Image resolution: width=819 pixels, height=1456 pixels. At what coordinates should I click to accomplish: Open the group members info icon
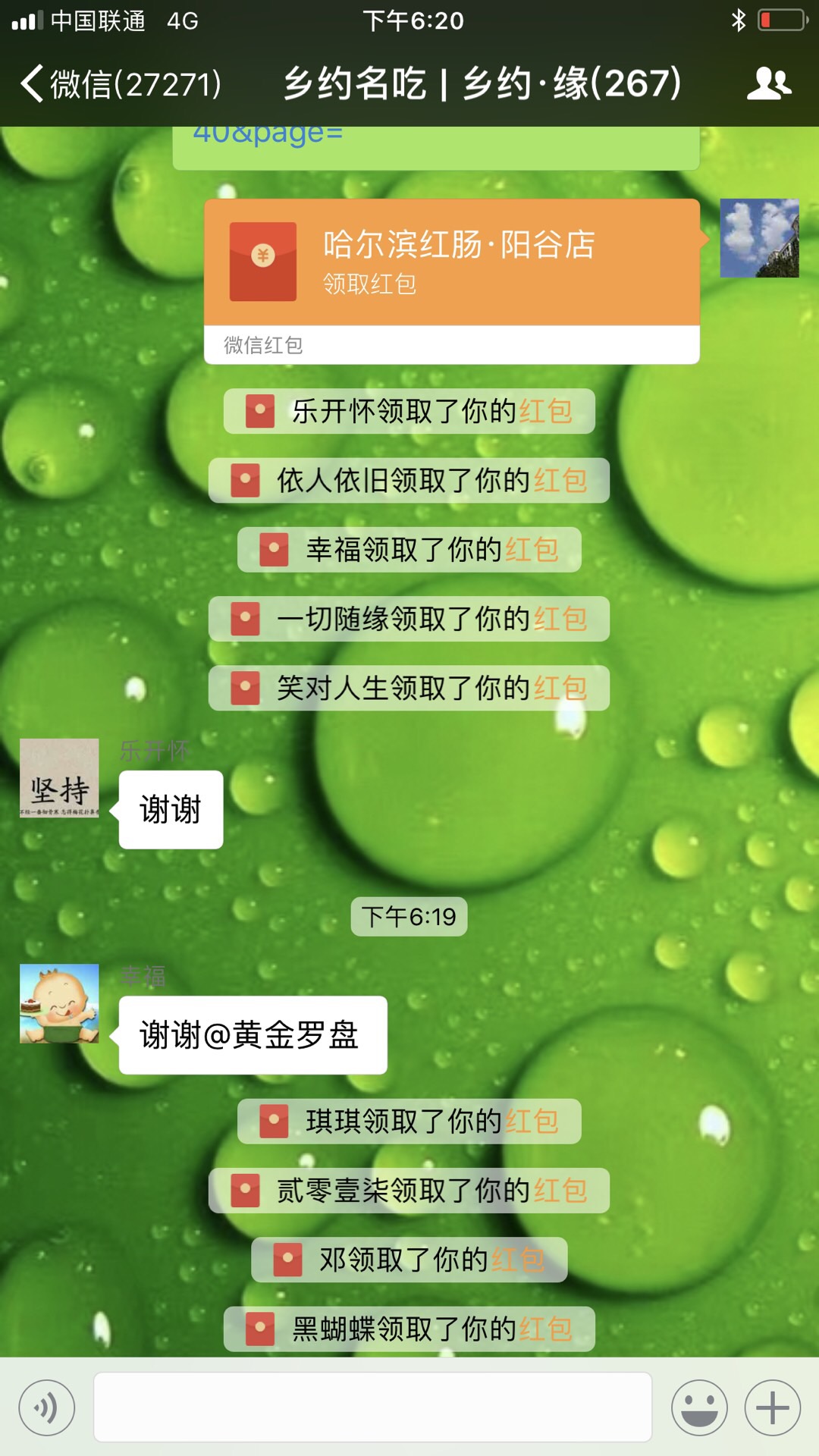pos(768,83)
